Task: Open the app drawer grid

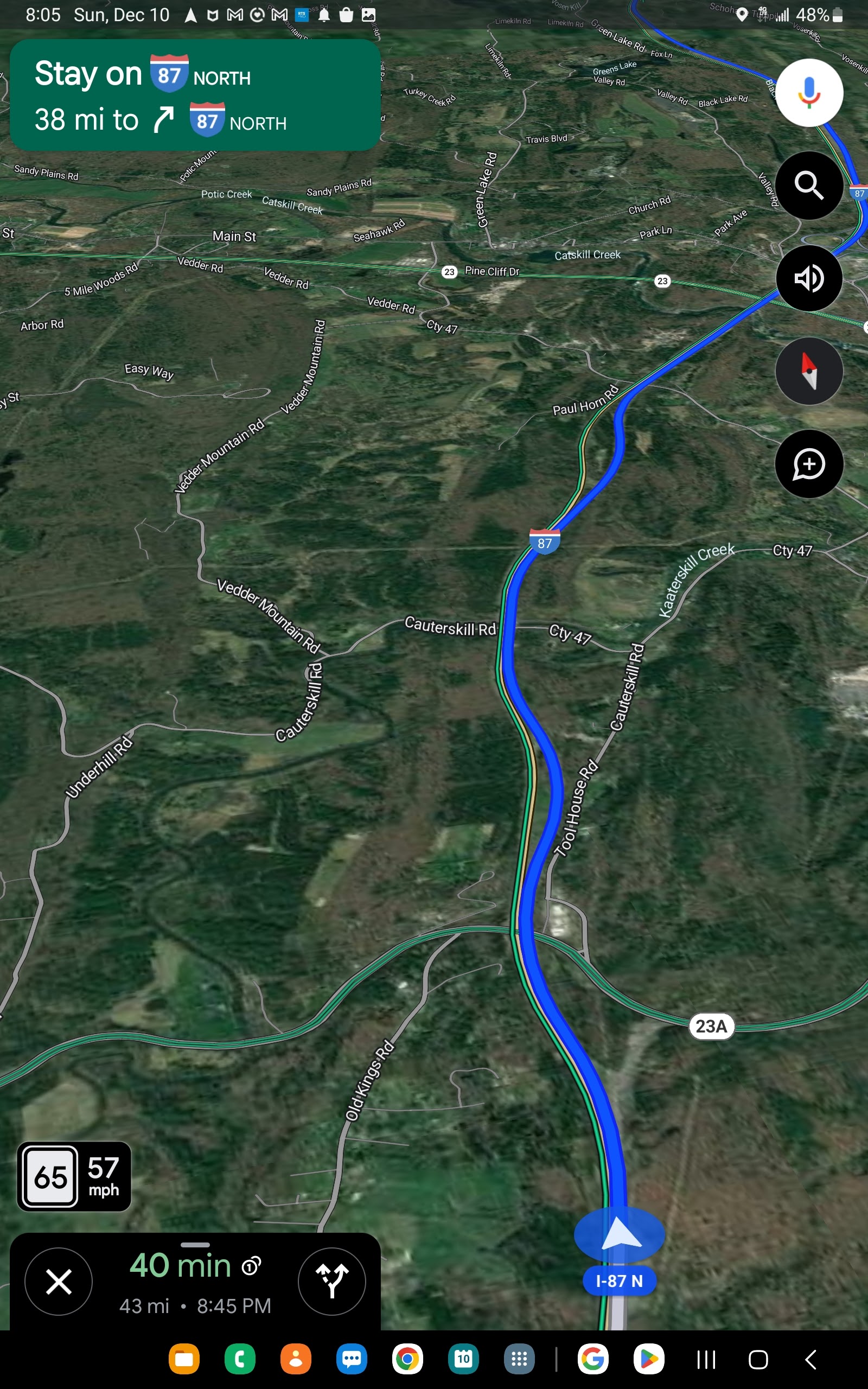Action: coord(519,1359)
